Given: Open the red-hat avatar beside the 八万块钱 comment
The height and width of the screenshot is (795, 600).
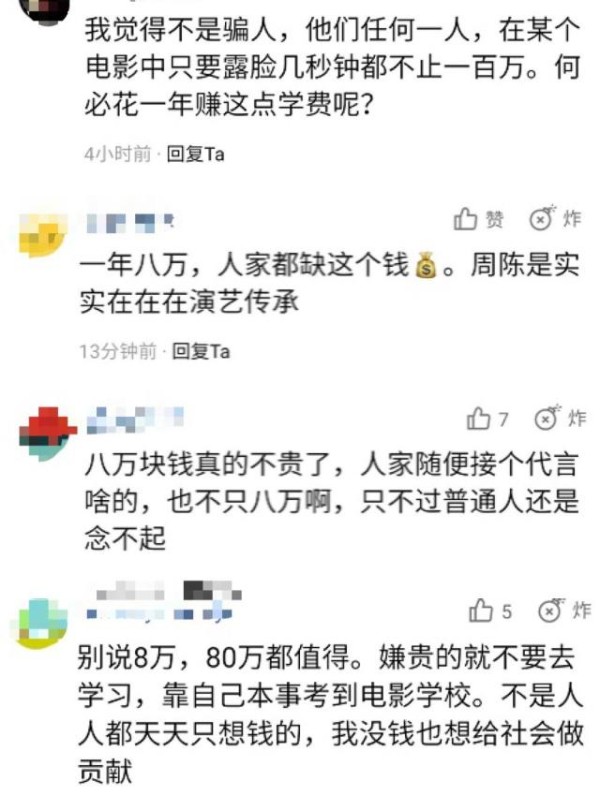Looking at the screenshot, I should tap(43, 430).
